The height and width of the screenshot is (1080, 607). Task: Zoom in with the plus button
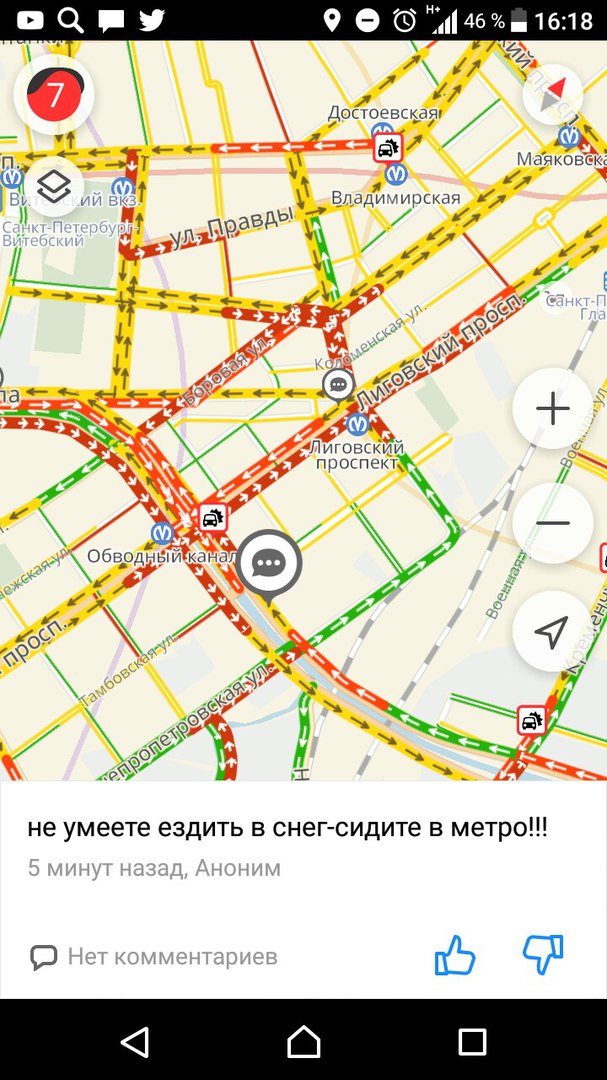click(552, 408)
